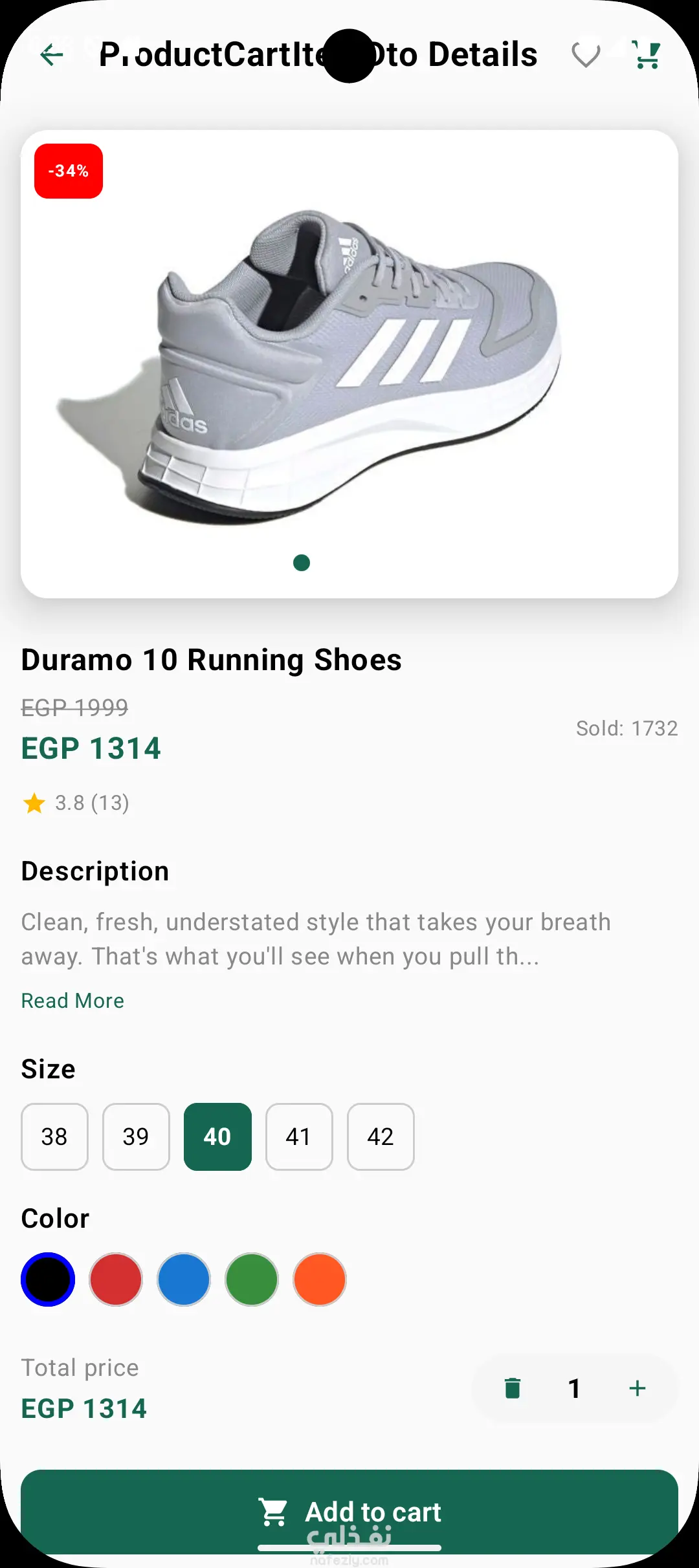
Task: Choose the black color swatch
Action: (48, 1279)
